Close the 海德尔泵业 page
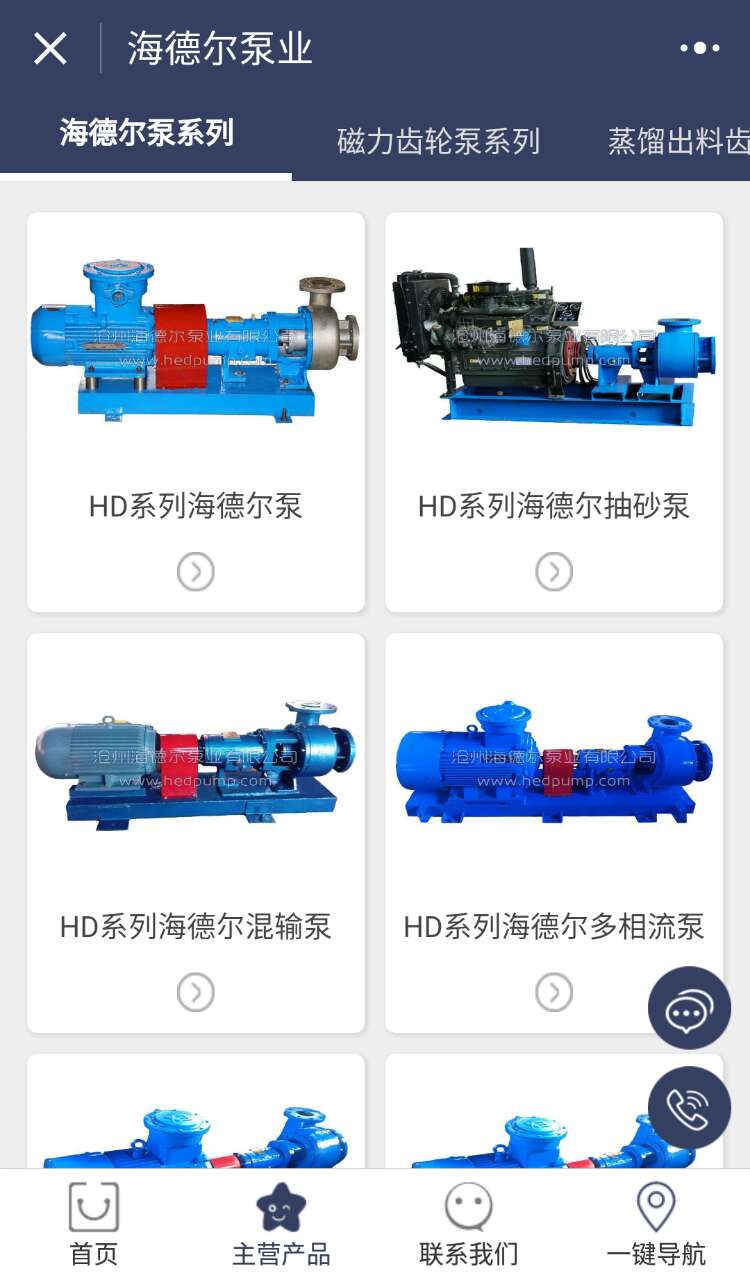 [50, 48]
